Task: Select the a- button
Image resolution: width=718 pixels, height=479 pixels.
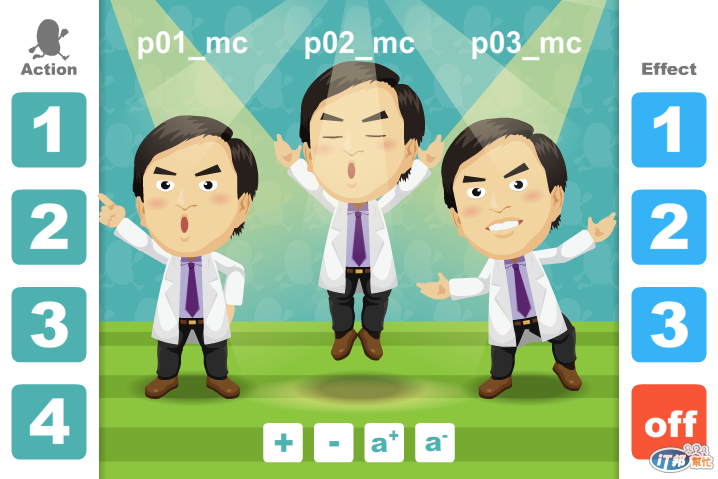Action: [x=434, y=442]
